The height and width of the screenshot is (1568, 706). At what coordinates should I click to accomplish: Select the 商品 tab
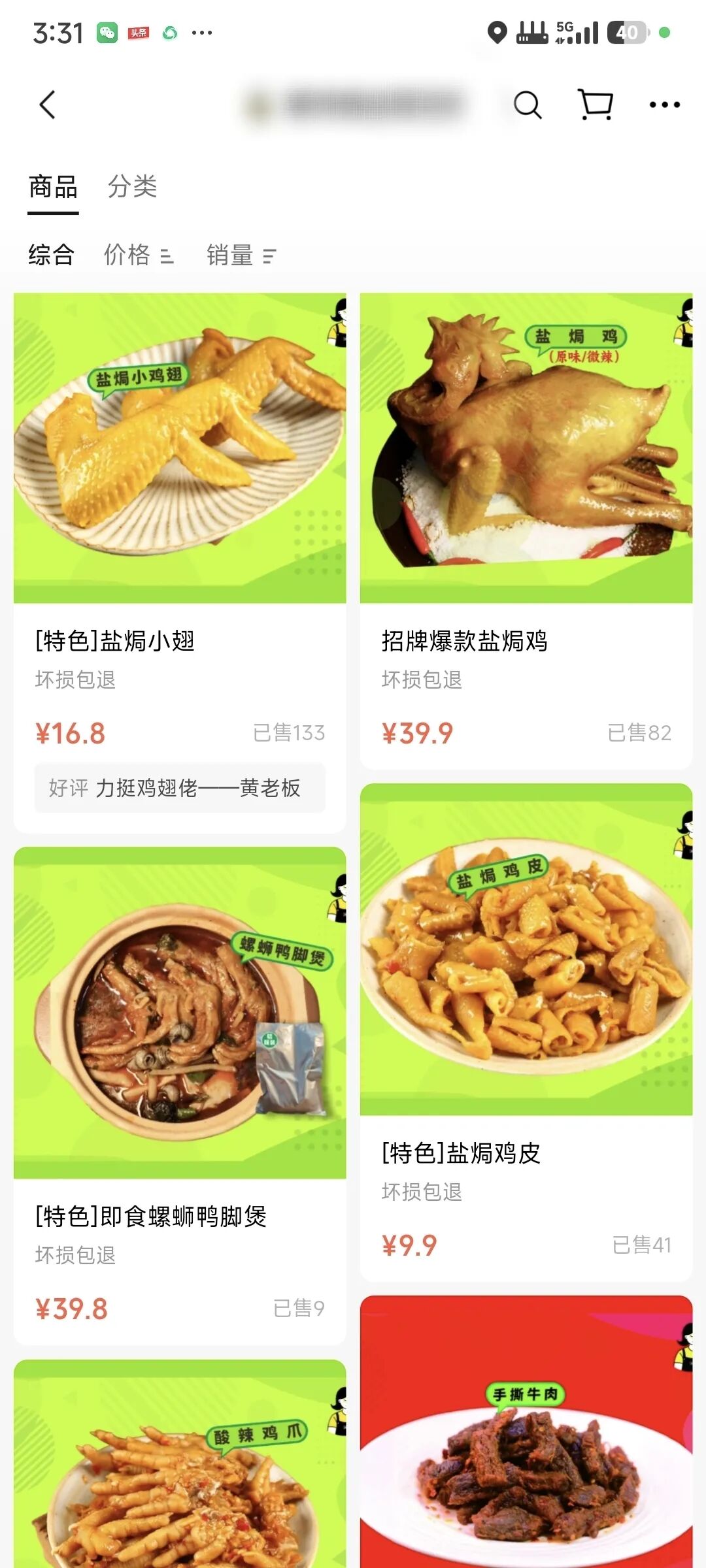[53, 187]
